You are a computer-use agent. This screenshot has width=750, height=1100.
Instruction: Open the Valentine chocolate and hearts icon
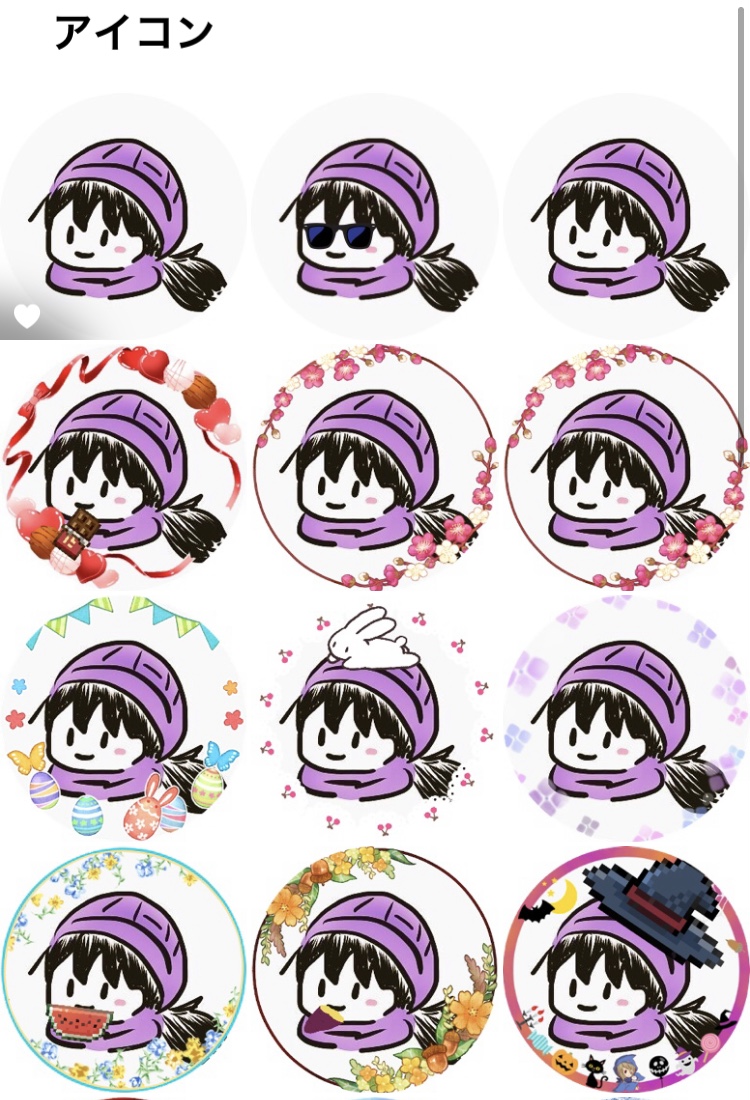(123, 467)
